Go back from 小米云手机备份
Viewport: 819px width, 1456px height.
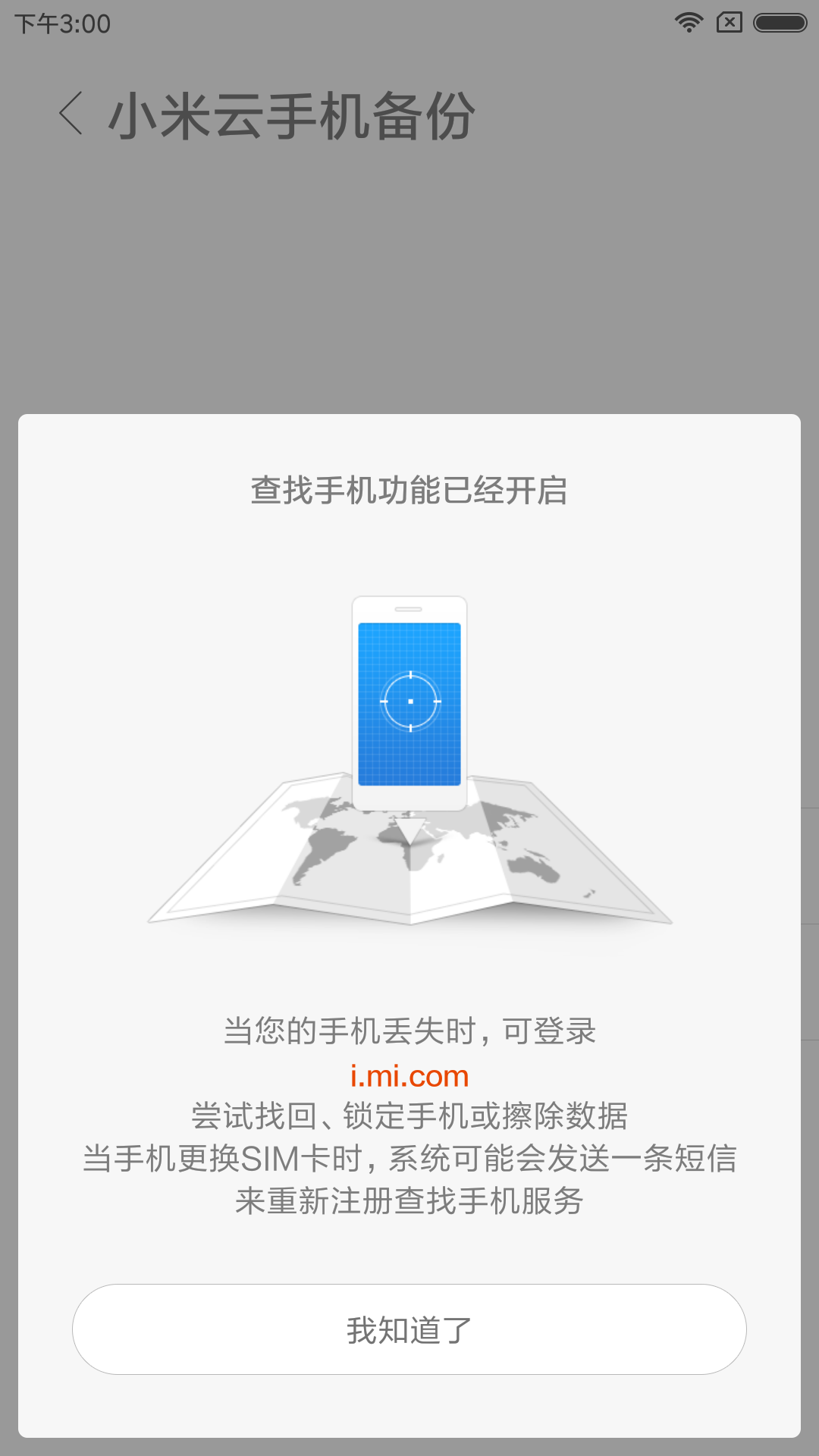71,115
